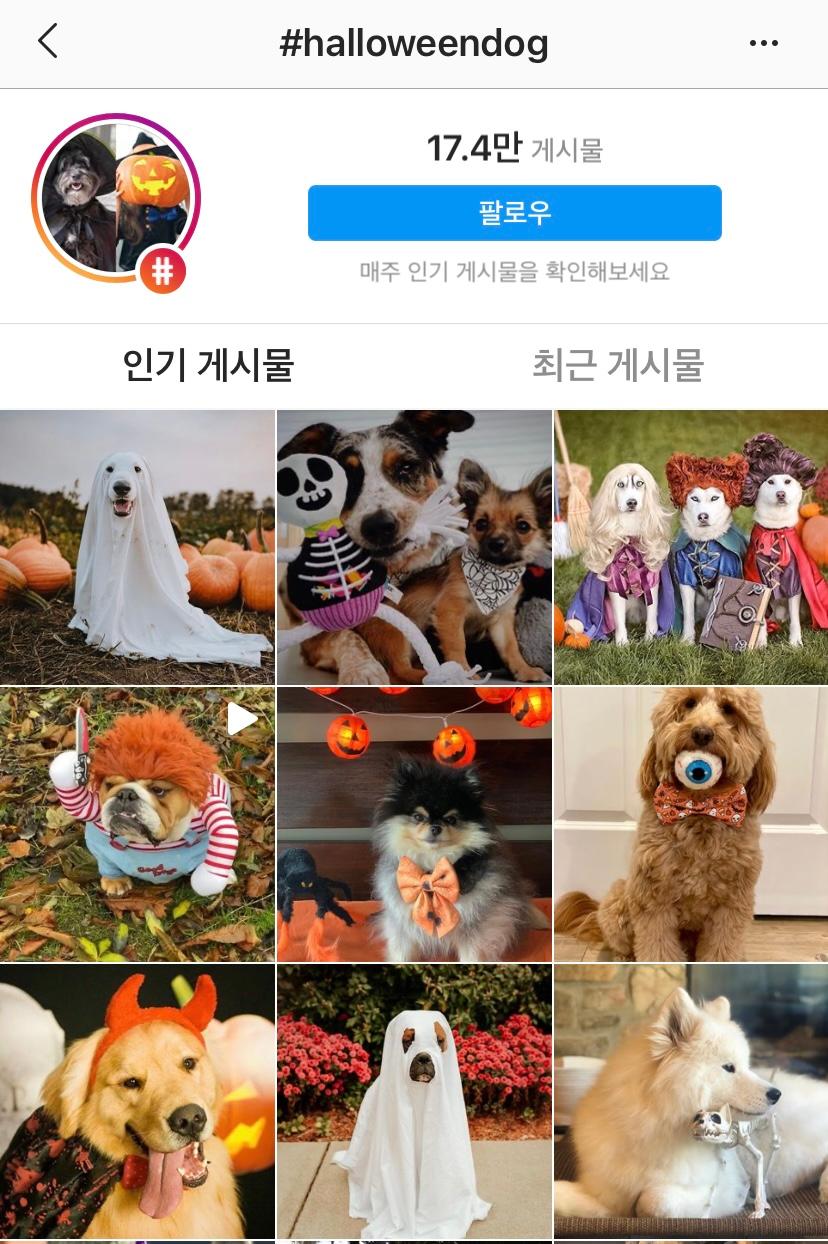Open the three-dot overflow menu

point(763,43)
